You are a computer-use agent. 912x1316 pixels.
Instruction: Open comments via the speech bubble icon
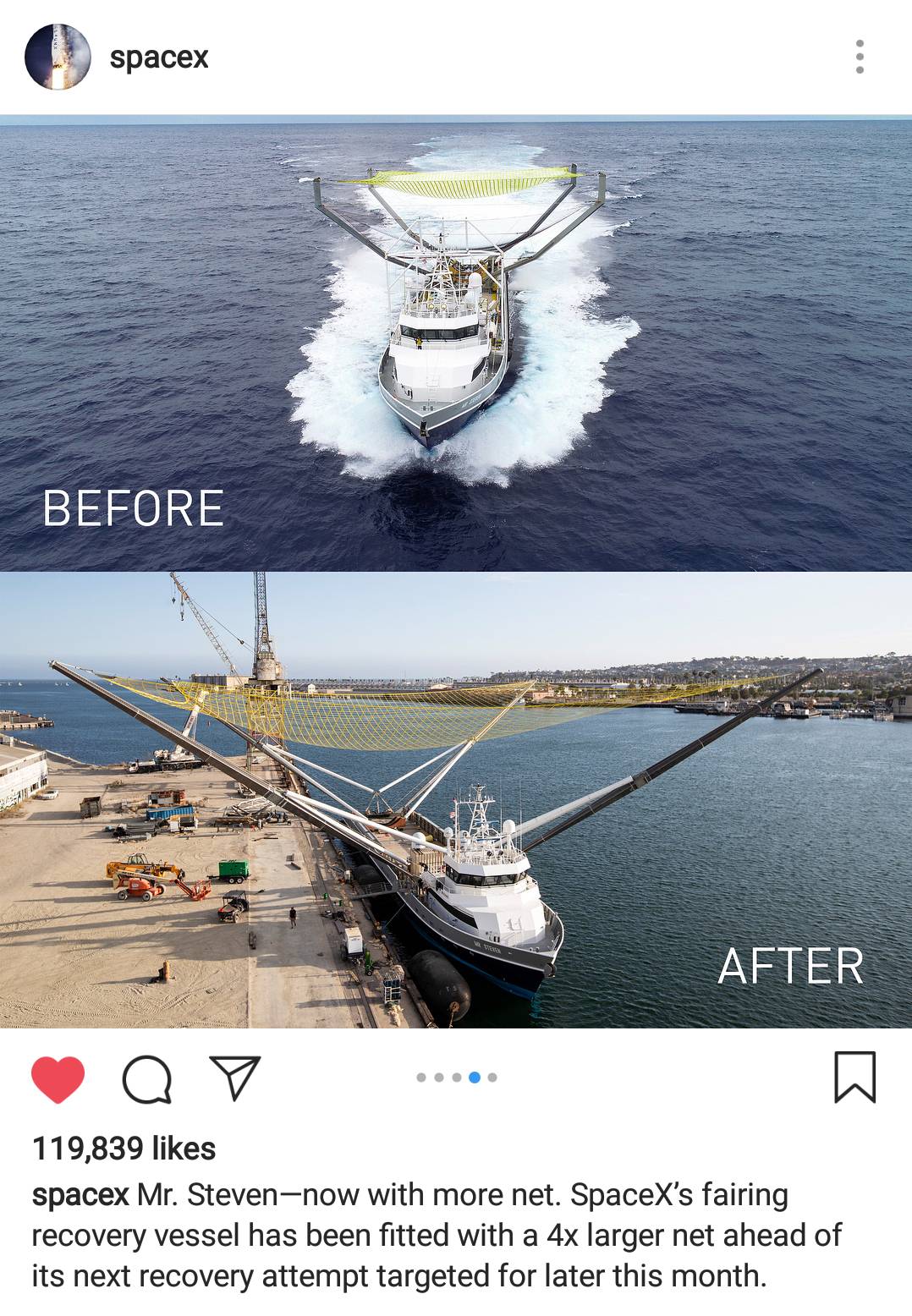point(147,1079)
